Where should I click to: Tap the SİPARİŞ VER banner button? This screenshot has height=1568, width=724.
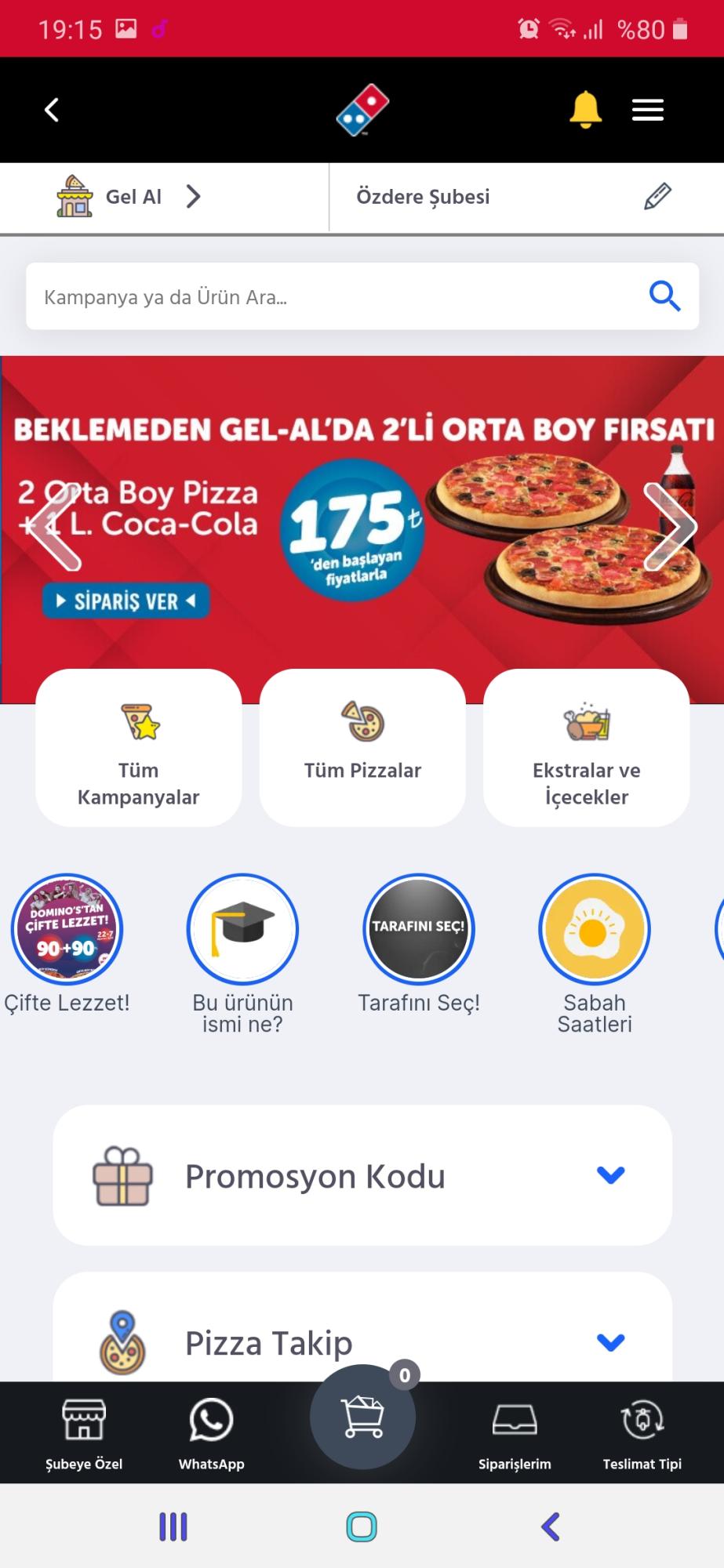pos(126,601)
